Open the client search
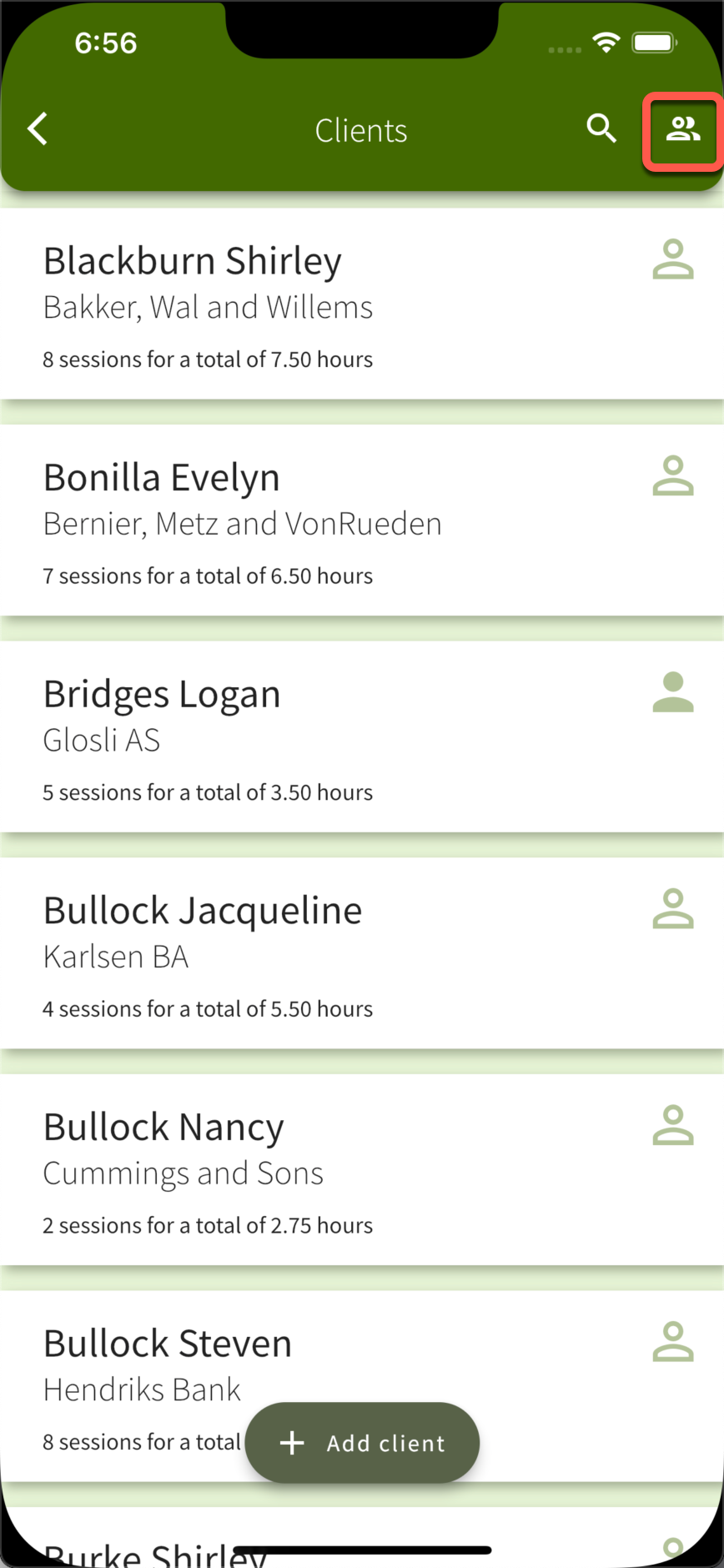724x1568 pixels. click(601, 129)
